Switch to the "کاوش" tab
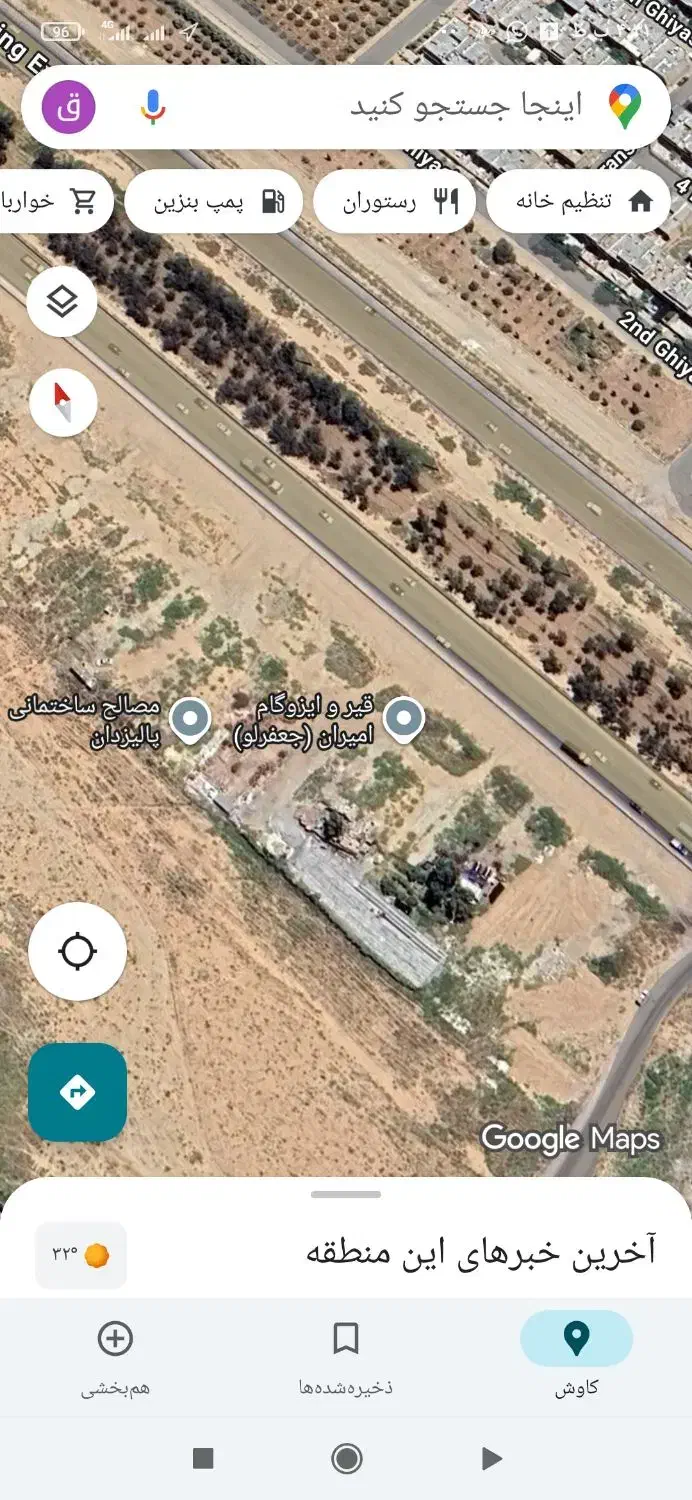This screenshot has height=1500, width=692. tap(576, 1352)
